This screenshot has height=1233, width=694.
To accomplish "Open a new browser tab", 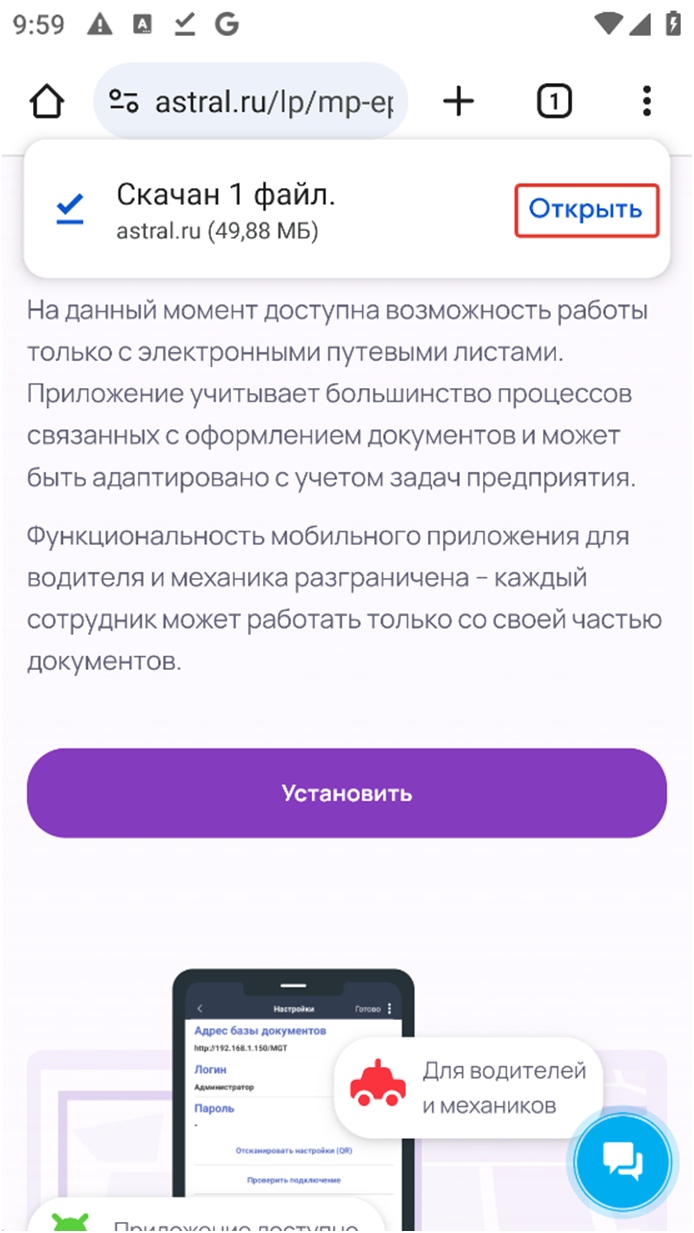I will point(458,101).
